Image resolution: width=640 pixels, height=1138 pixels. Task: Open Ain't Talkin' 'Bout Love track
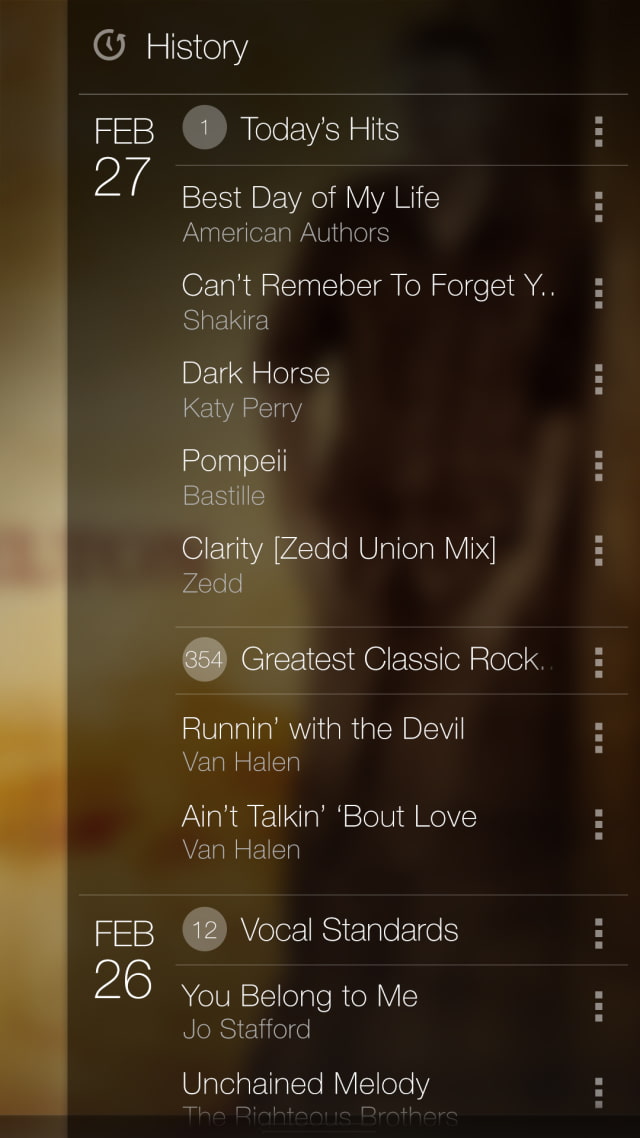click(x=370, y=832)
